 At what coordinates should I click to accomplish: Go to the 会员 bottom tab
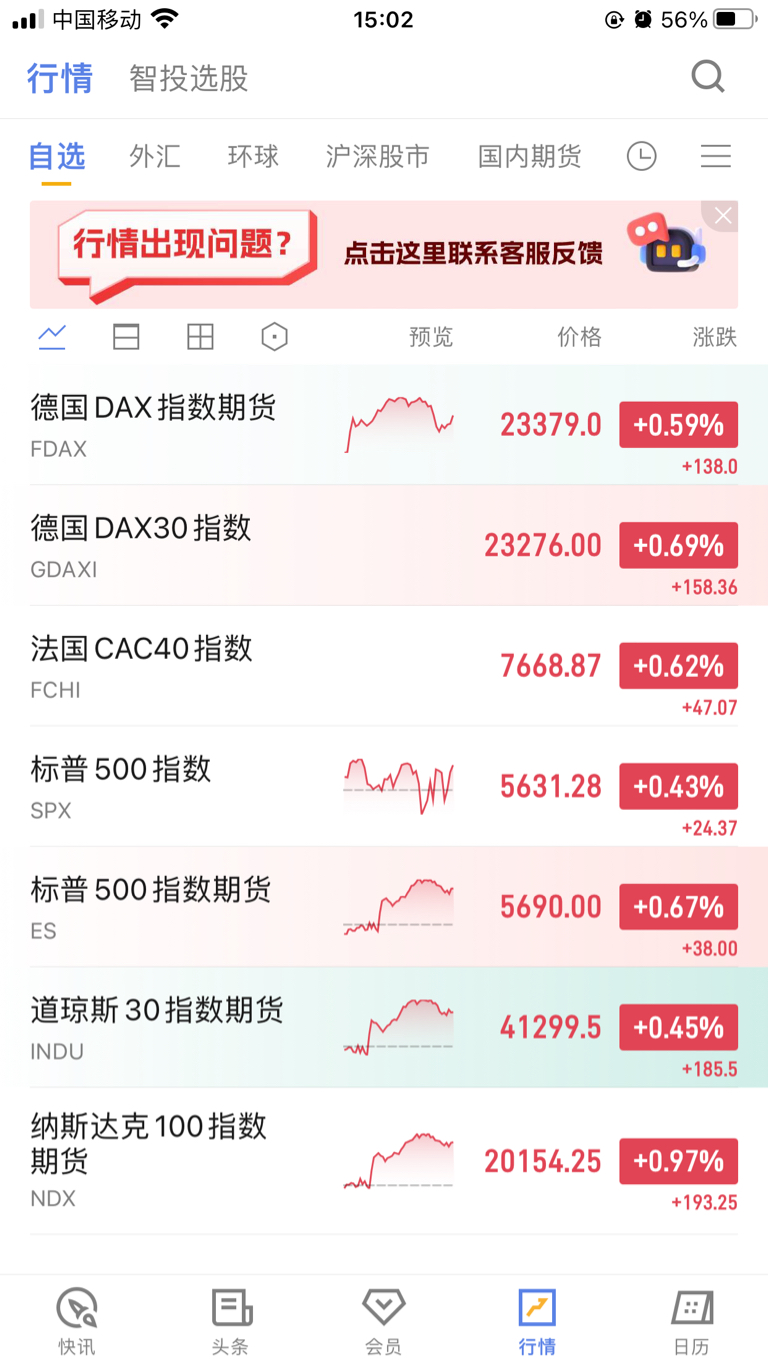point(383,1321)
